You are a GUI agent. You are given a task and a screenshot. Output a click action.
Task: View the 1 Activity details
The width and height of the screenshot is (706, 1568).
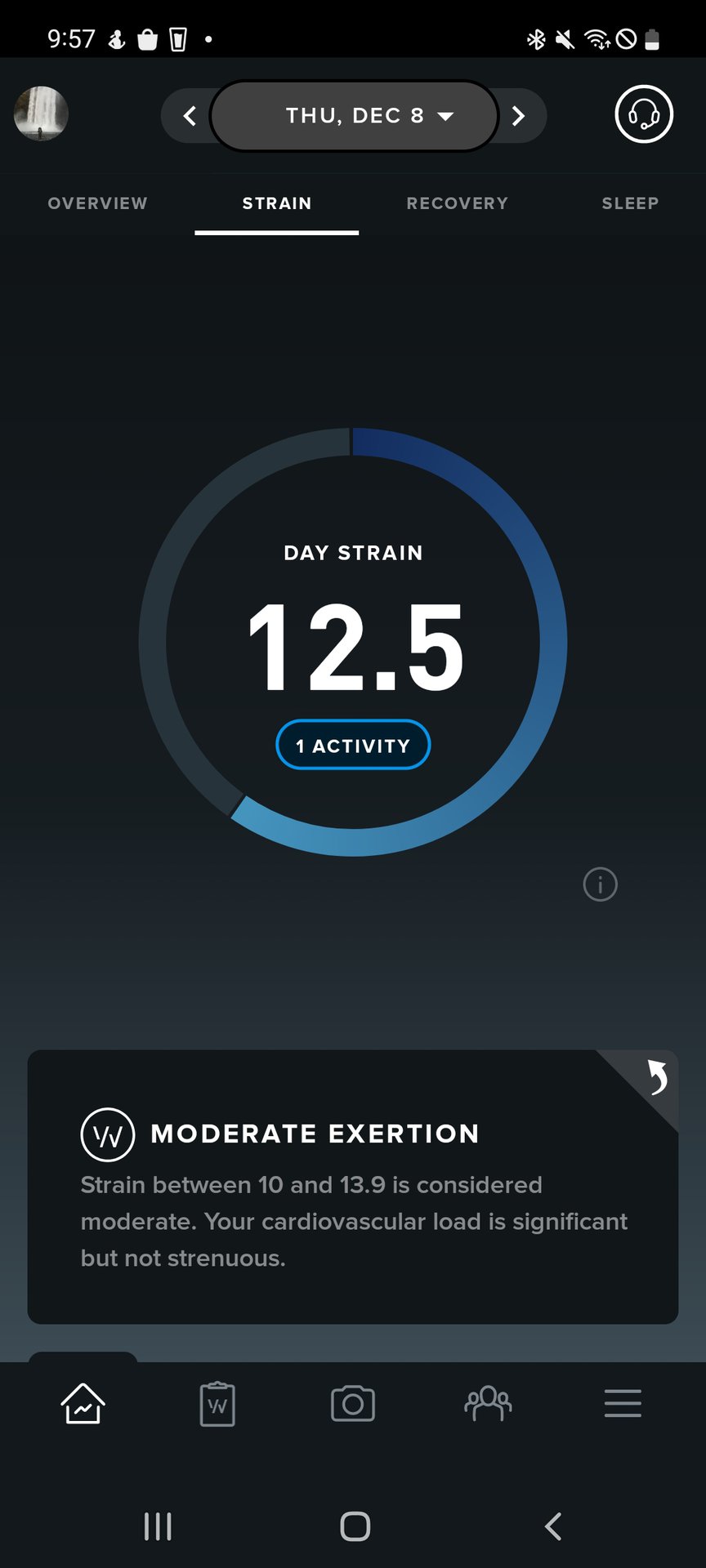[x=353, y=745]
